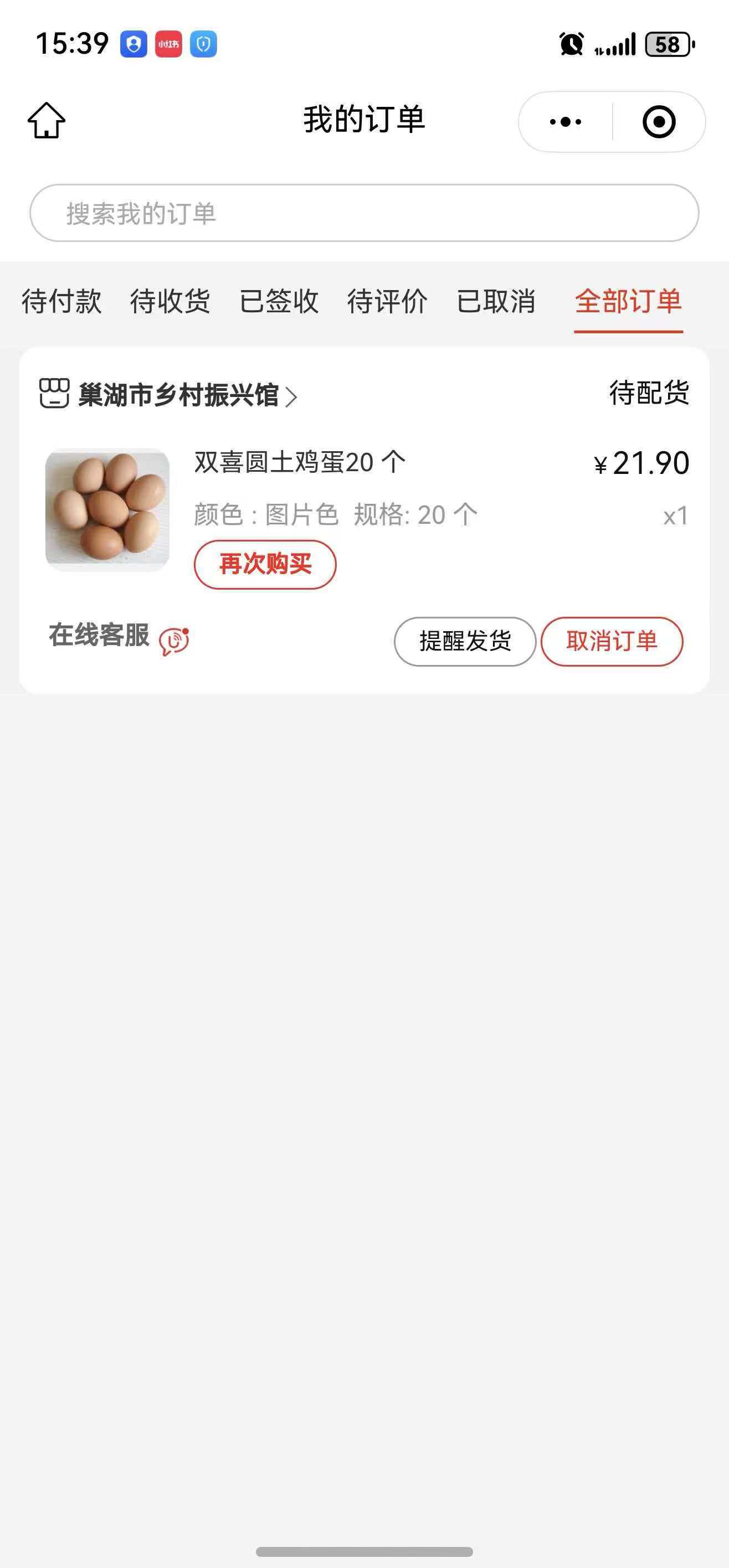Close the mini program with the circle icon
Screen dimensions: 729x1568
click(659, 122)
